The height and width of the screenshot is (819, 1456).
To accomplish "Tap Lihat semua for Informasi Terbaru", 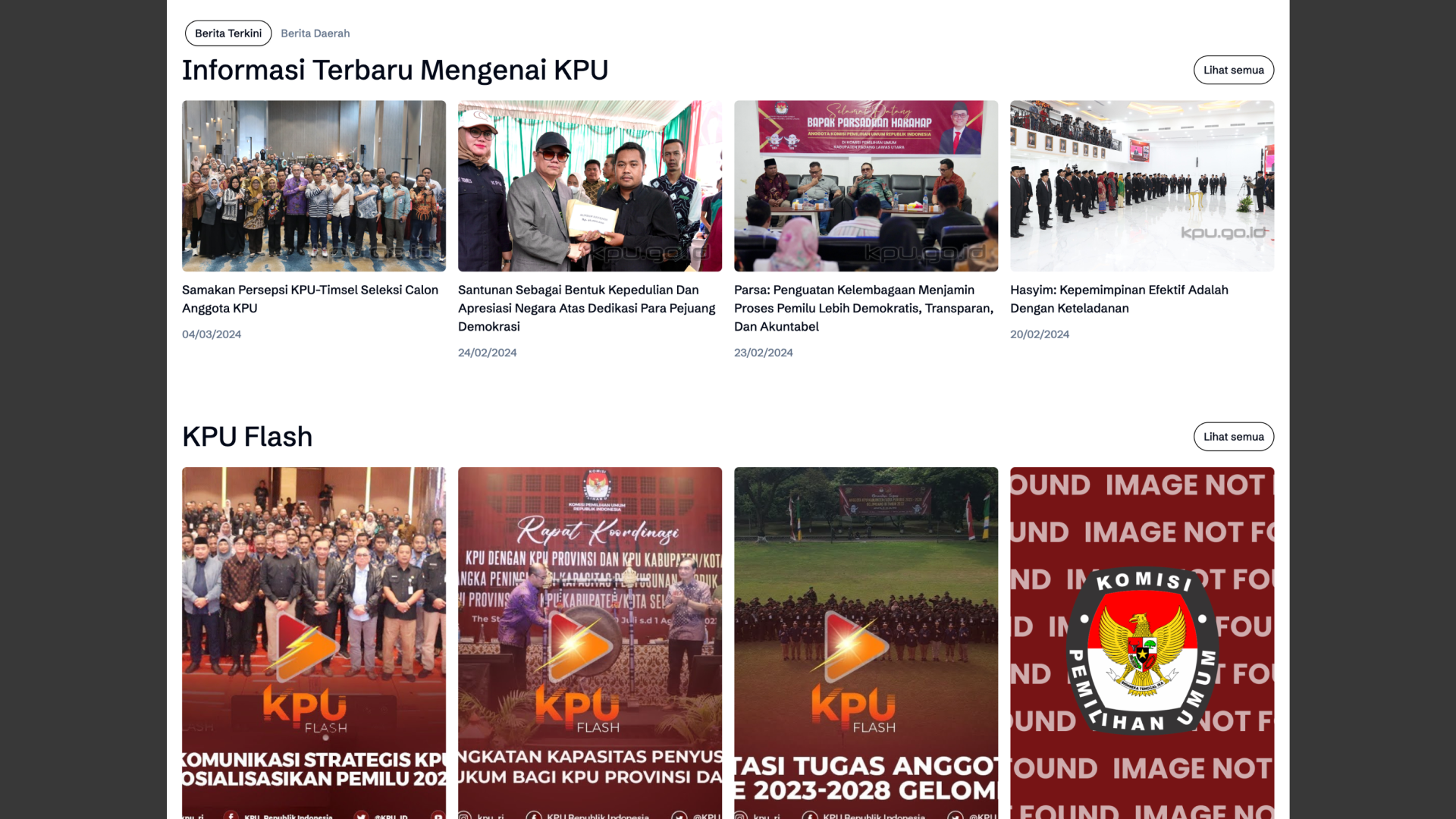I will click(1233, 70).
